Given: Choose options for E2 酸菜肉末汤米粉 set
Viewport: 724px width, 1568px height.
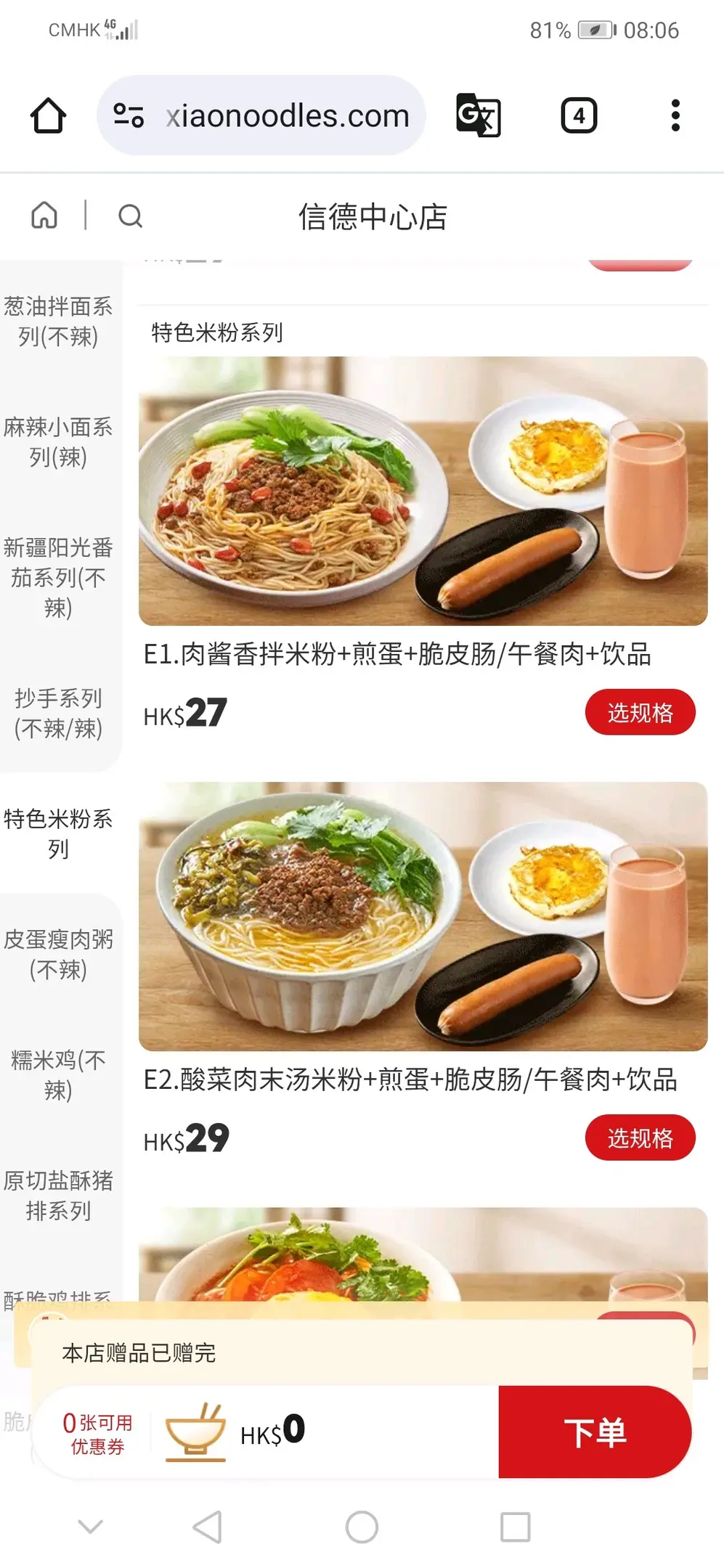Looking at the screenshot, I should click(x=640, y=1138).
